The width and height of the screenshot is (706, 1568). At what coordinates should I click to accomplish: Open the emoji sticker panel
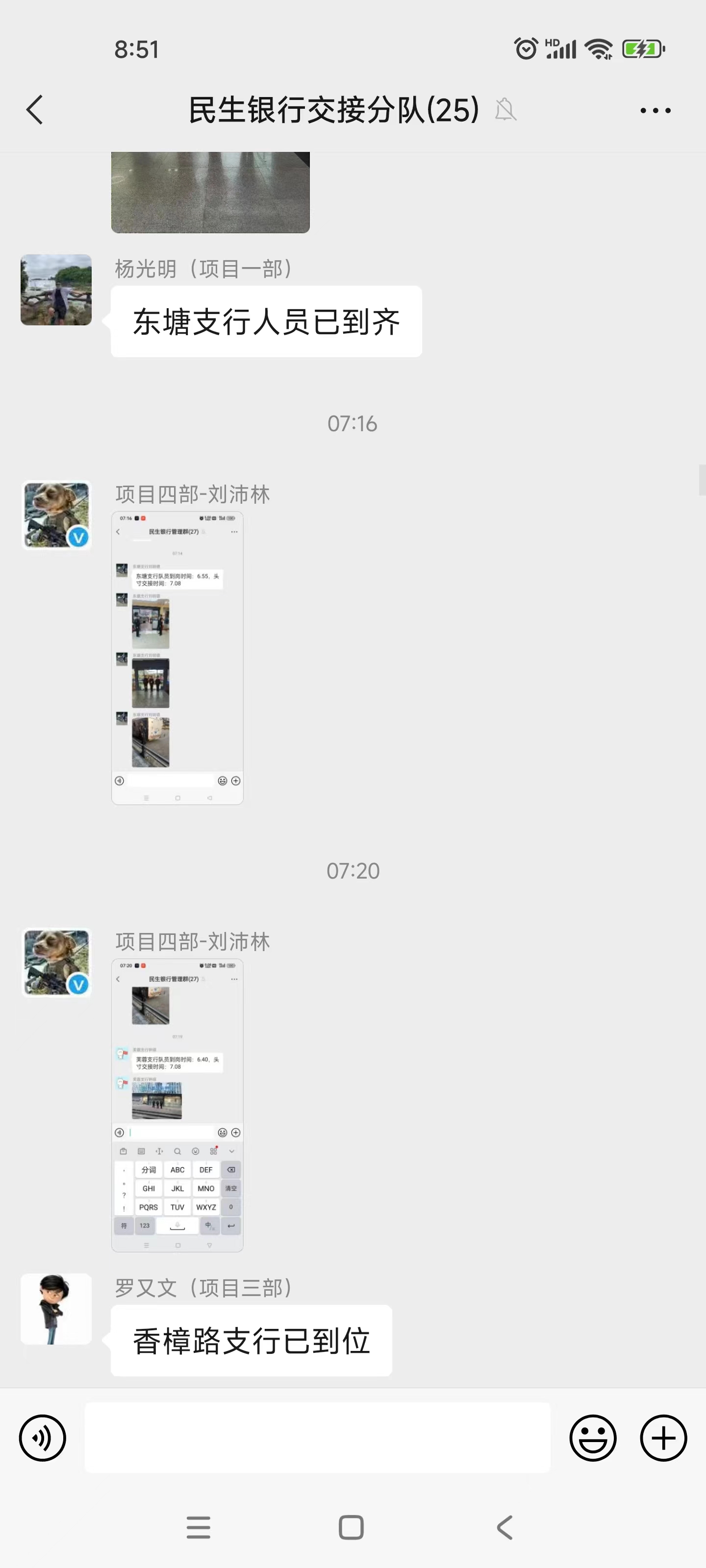(593, 1438)
